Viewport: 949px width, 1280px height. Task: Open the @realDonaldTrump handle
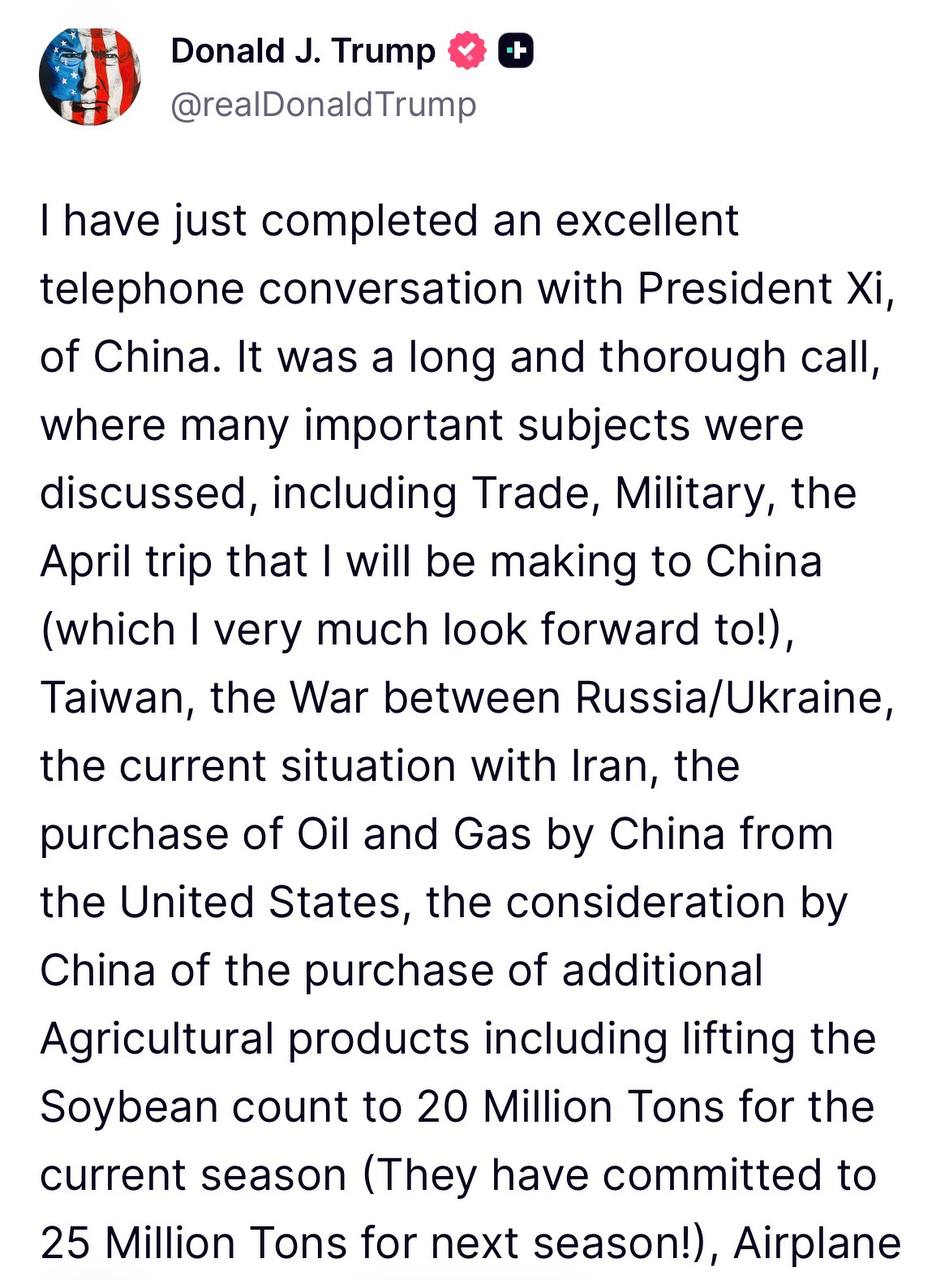(x=323, y=104)
